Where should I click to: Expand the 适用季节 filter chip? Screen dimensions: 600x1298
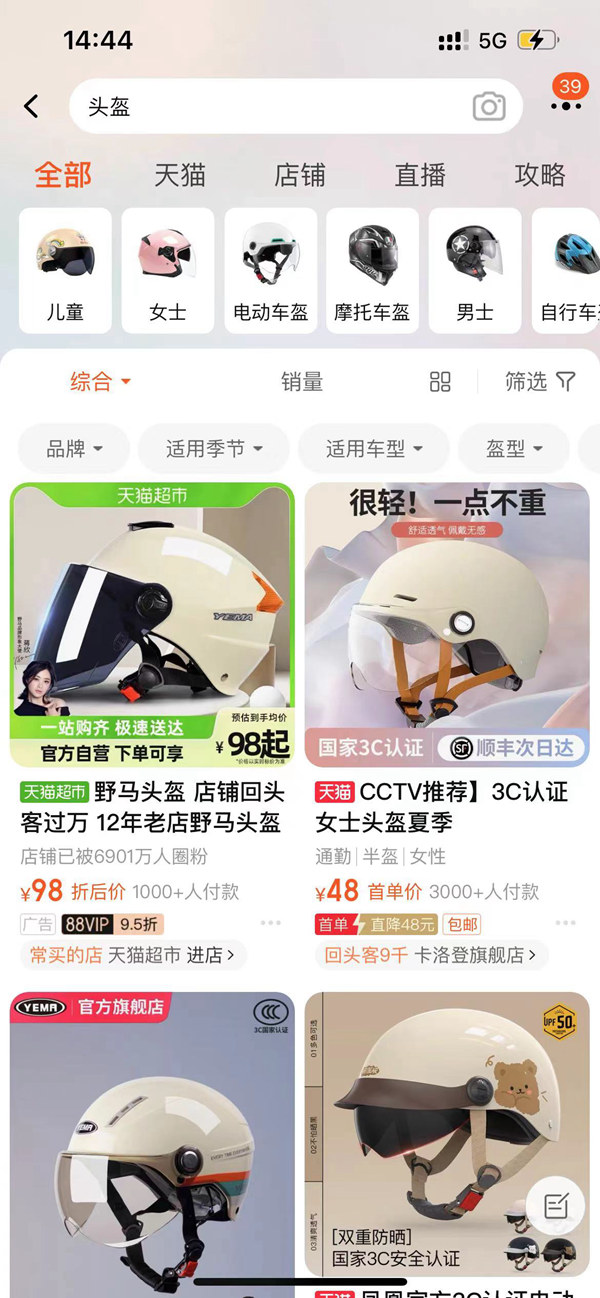coord(213,449)
